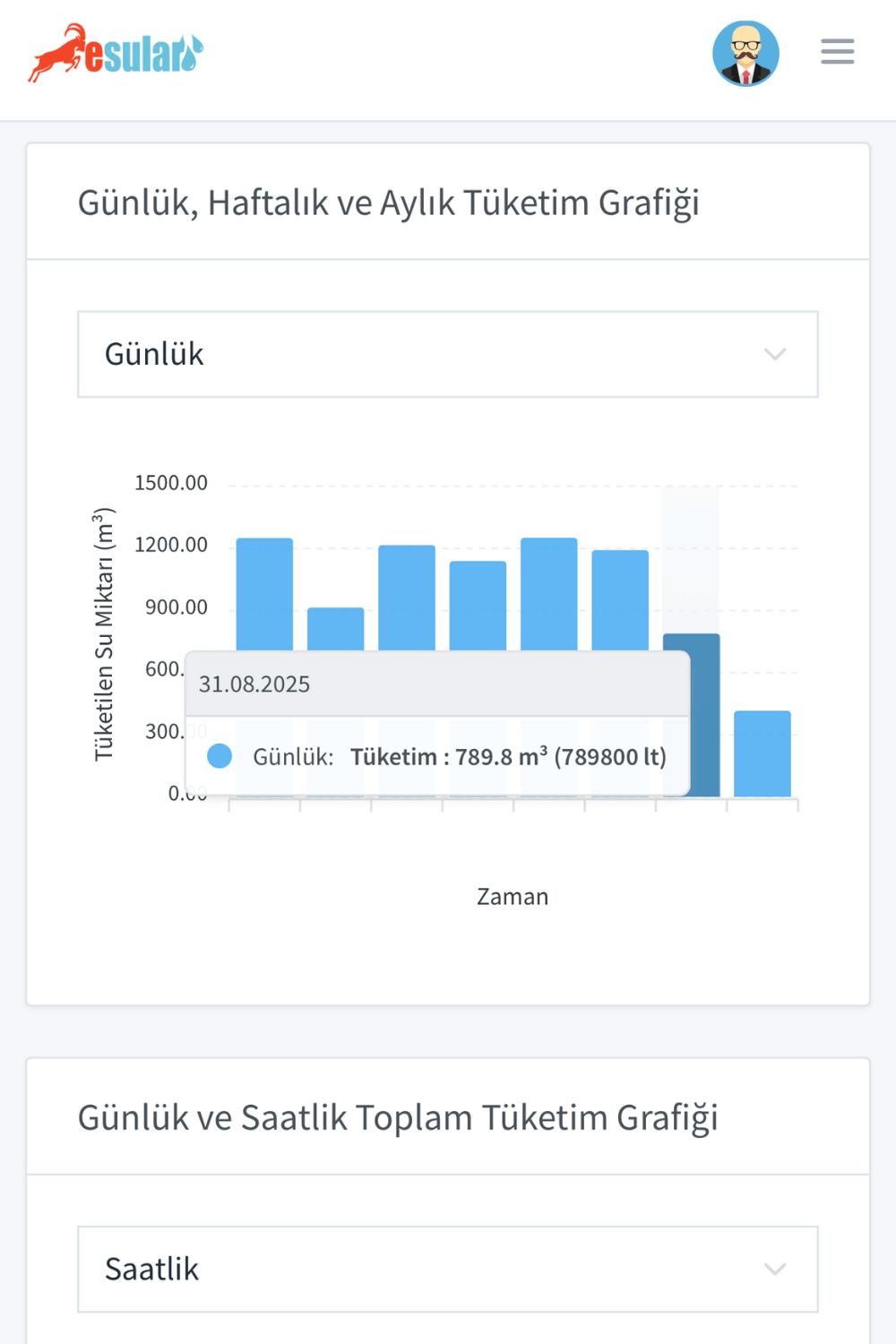Open the Saatlik interval dropdown
896x1344 pixels.
click(448, 1269)
